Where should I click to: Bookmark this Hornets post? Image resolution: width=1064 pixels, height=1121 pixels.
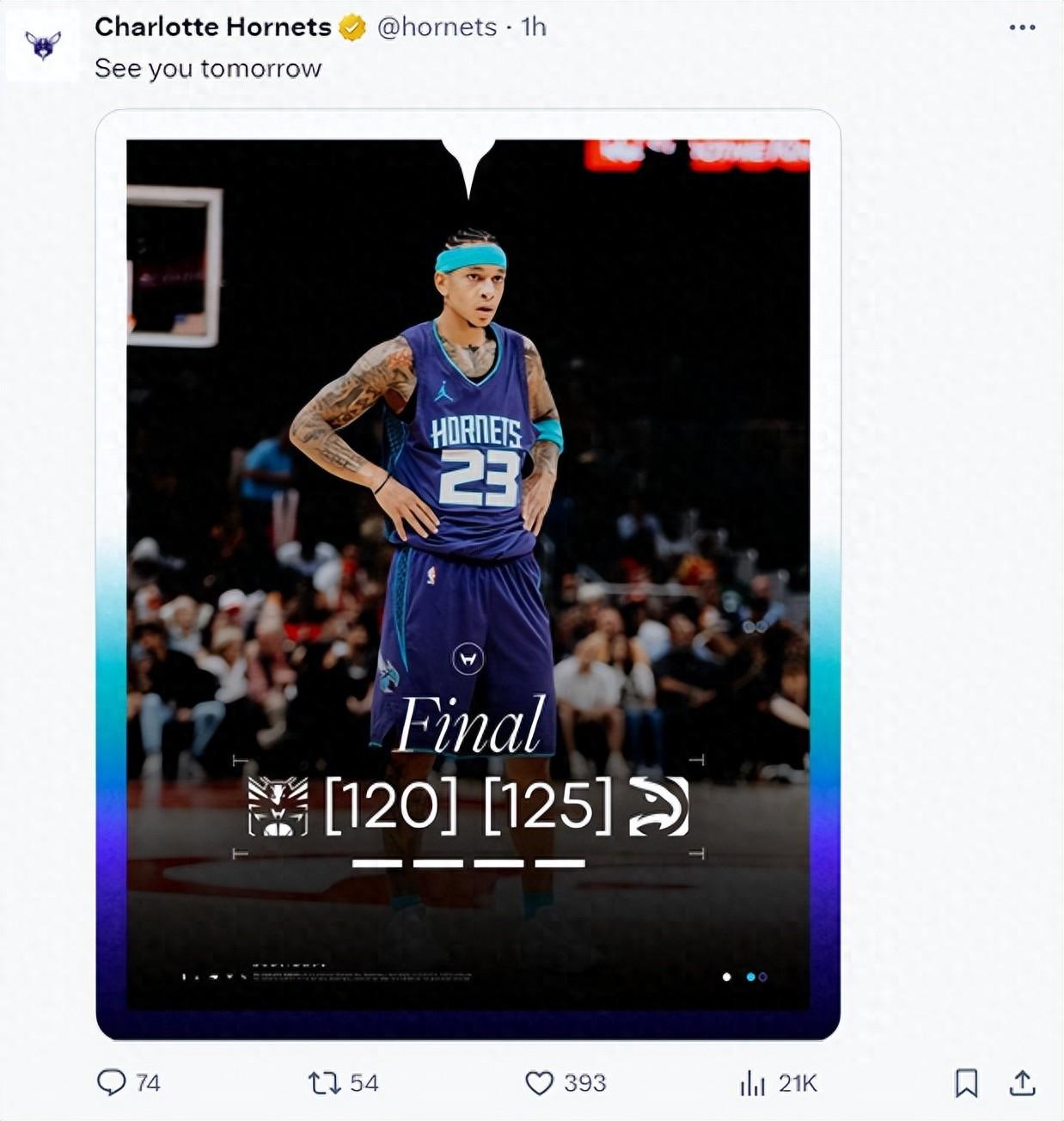(x=966, y=1083)
